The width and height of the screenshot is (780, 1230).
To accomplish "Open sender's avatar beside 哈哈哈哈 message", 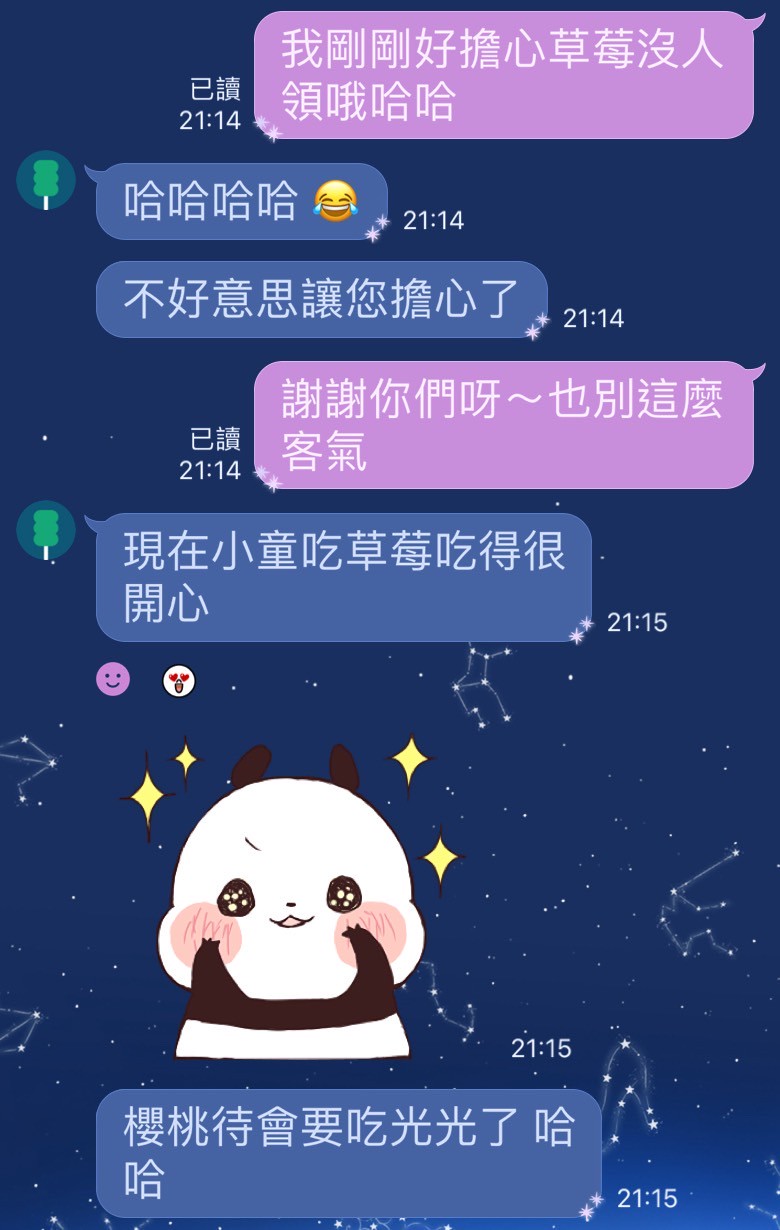I will [x=46, y=180].
